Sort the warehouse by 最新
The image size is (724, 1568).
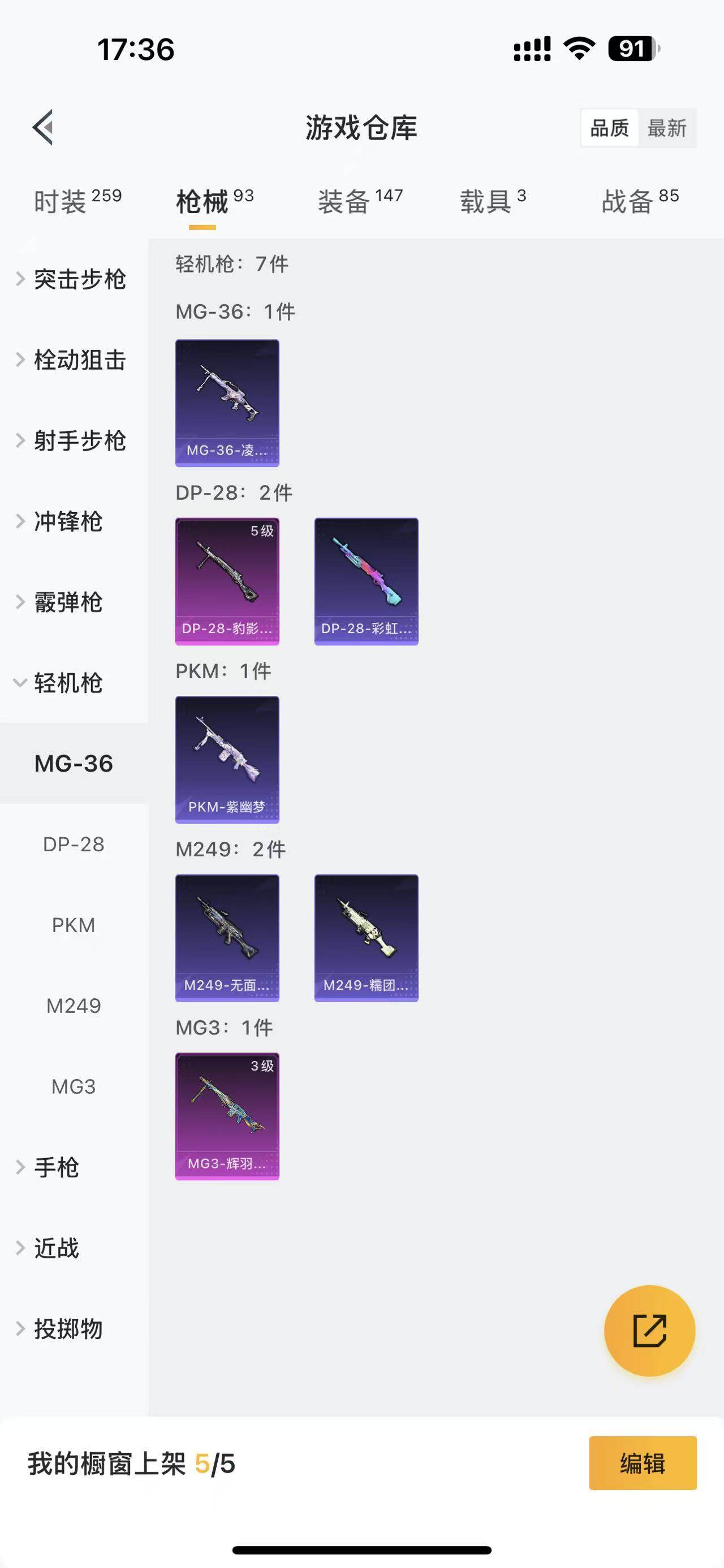coord(667,128)
